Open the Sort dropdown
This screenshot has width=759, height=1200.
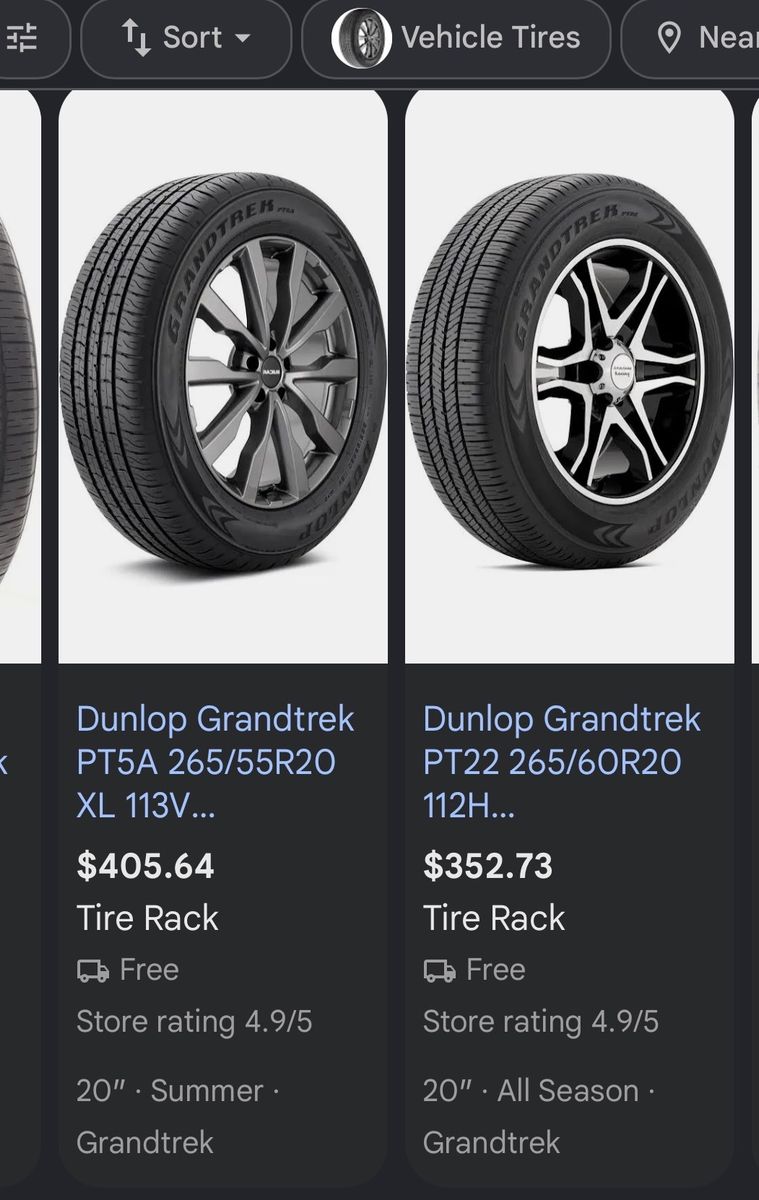coord(186,38)
